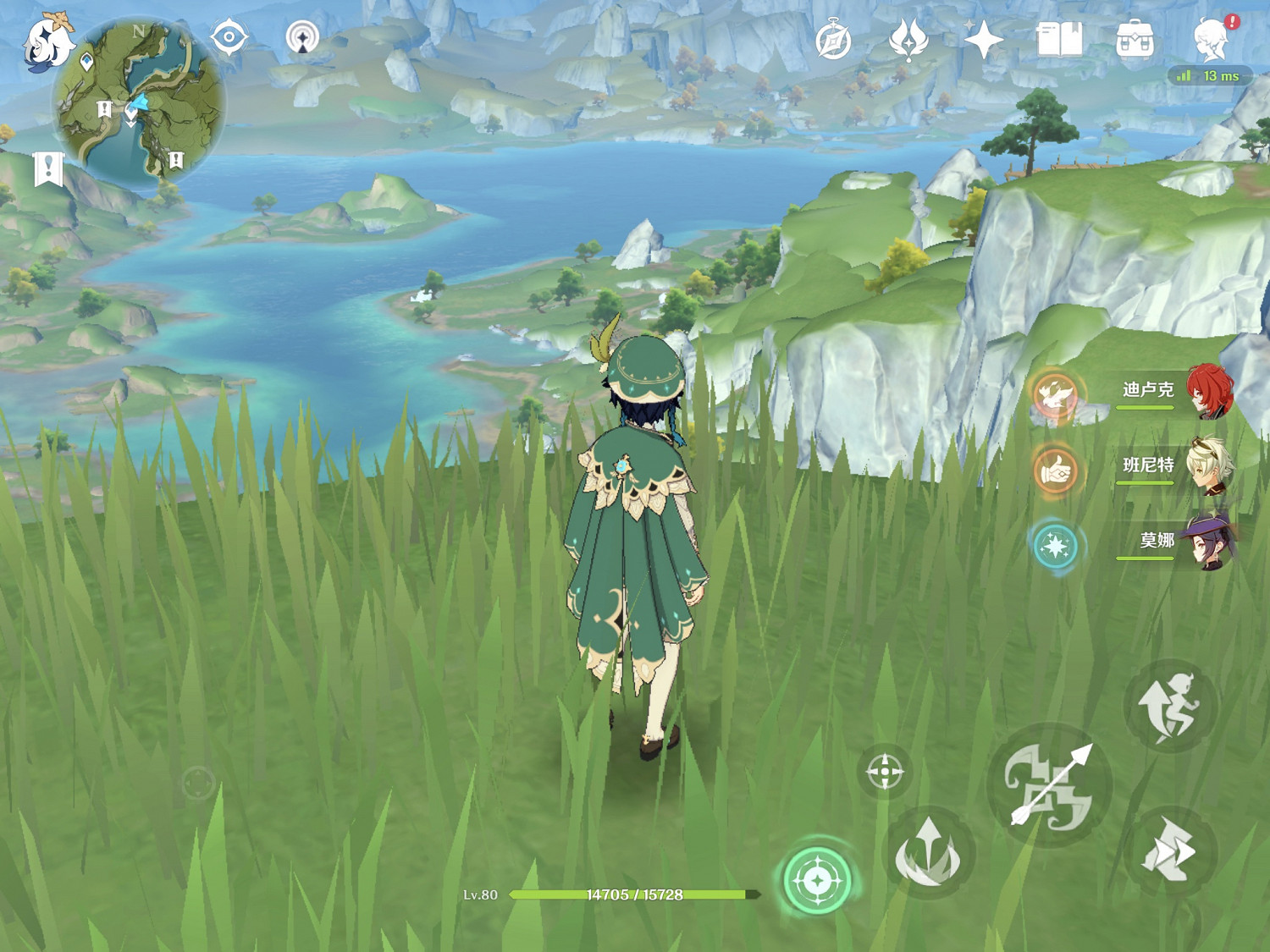Screen dimensions: 1270x952
Task: Fire a normal bow attack
Action: (1050, 785)
